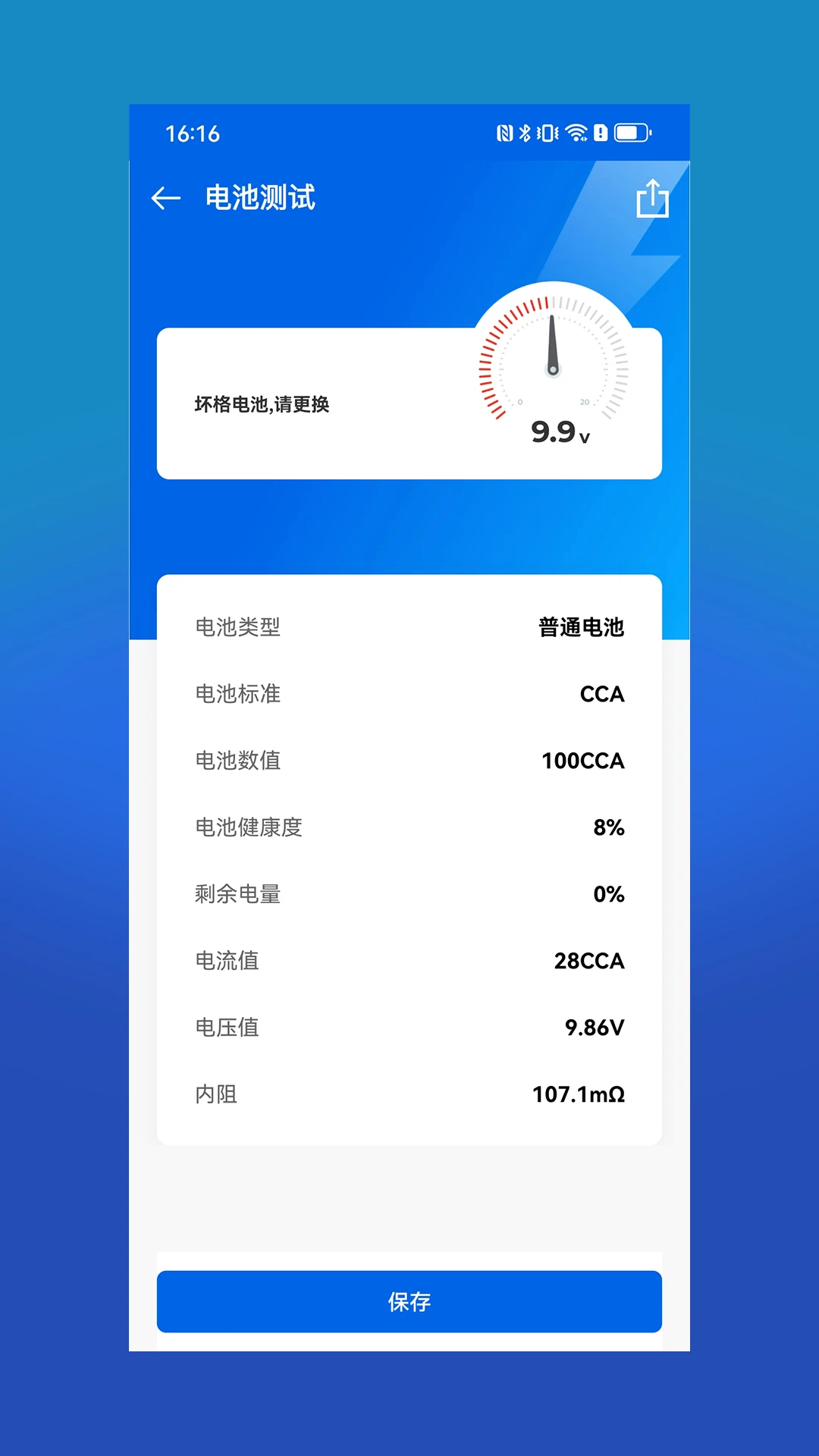The width and height of the screenshot is (819, 1456).
Task: Tap the 电池测试 title text
Action: tap(262, 198)
